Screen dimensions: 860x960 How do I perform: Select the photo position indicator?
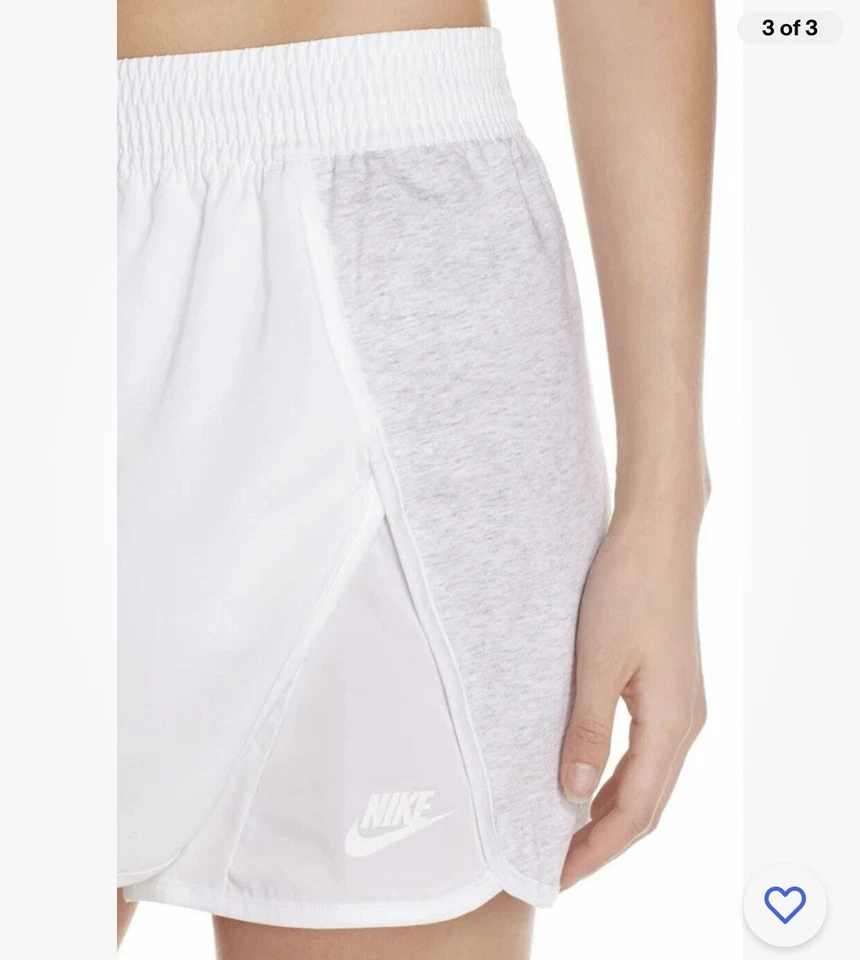click(788, 28)
